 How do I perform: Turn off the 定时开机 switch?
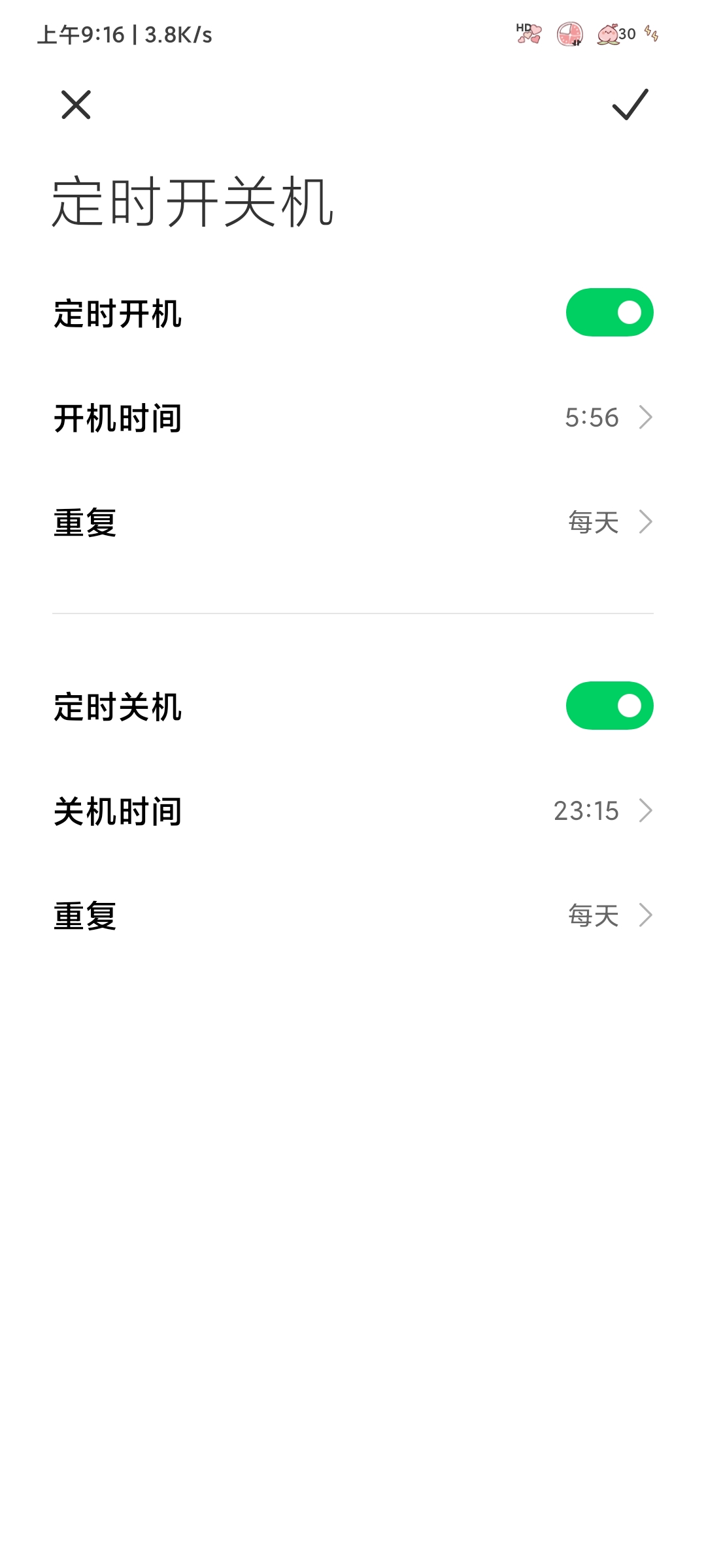[x=609, y=312]
